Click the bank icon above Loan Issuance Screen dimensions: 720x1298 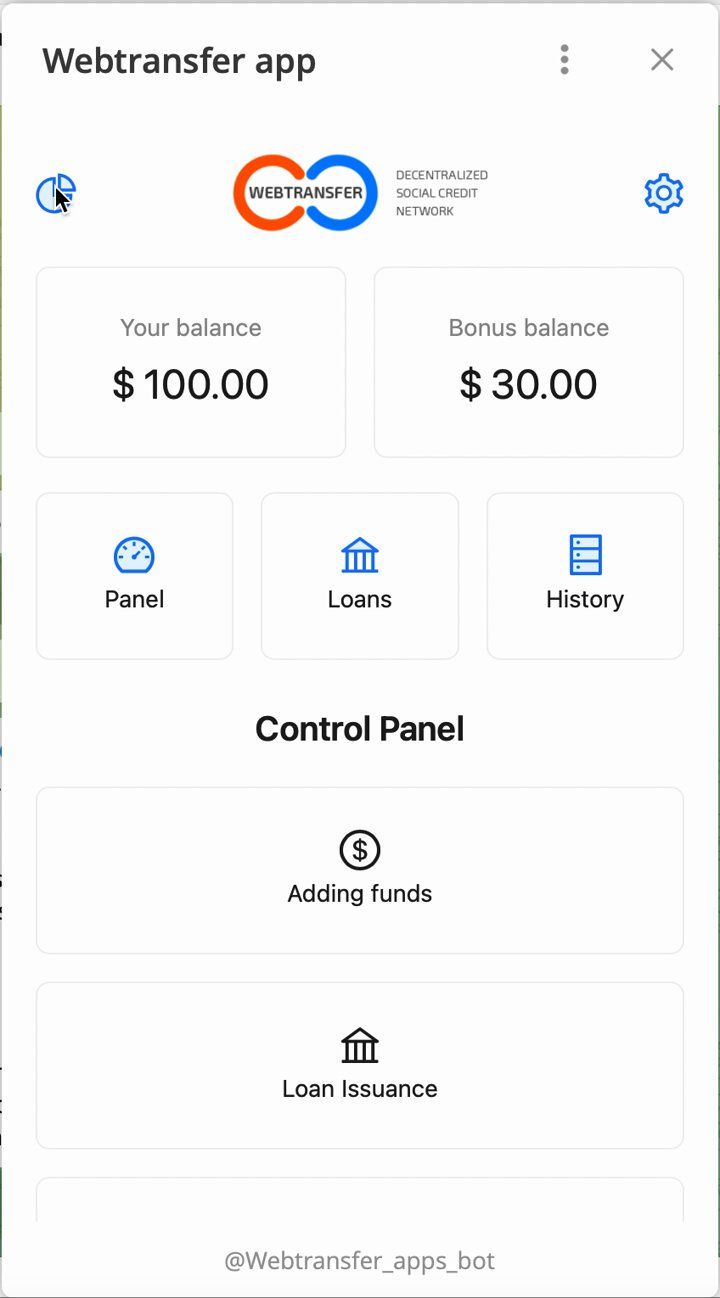360,1046
